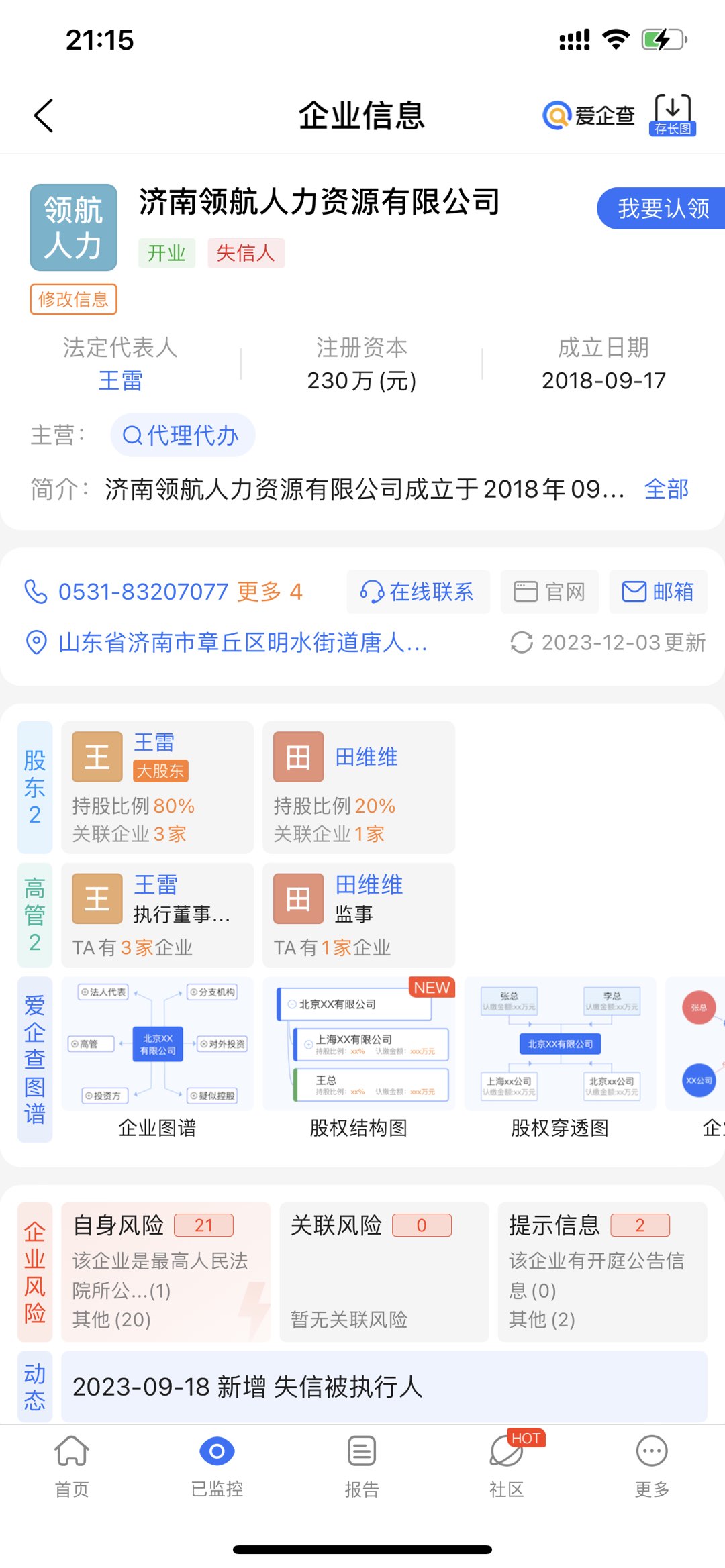
Task: Show more phone numbers (更多 4)
Action: 269,592
